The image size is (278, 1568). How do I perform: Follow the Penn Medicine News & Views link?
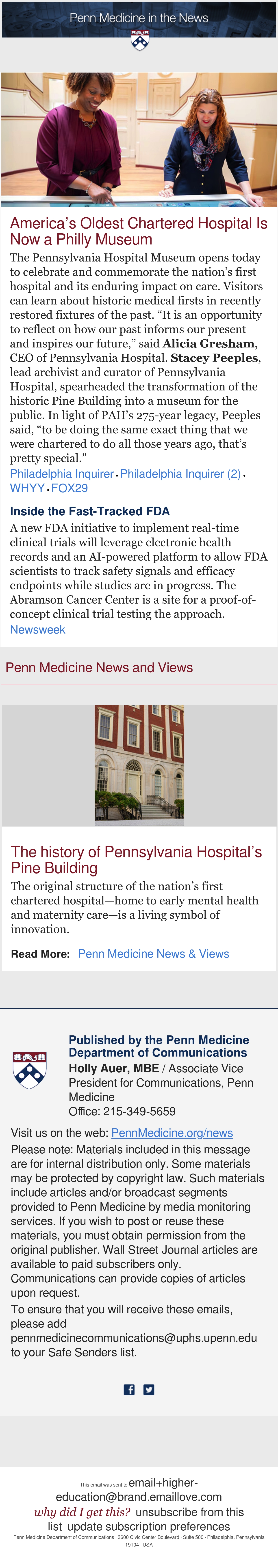(154, 954)
